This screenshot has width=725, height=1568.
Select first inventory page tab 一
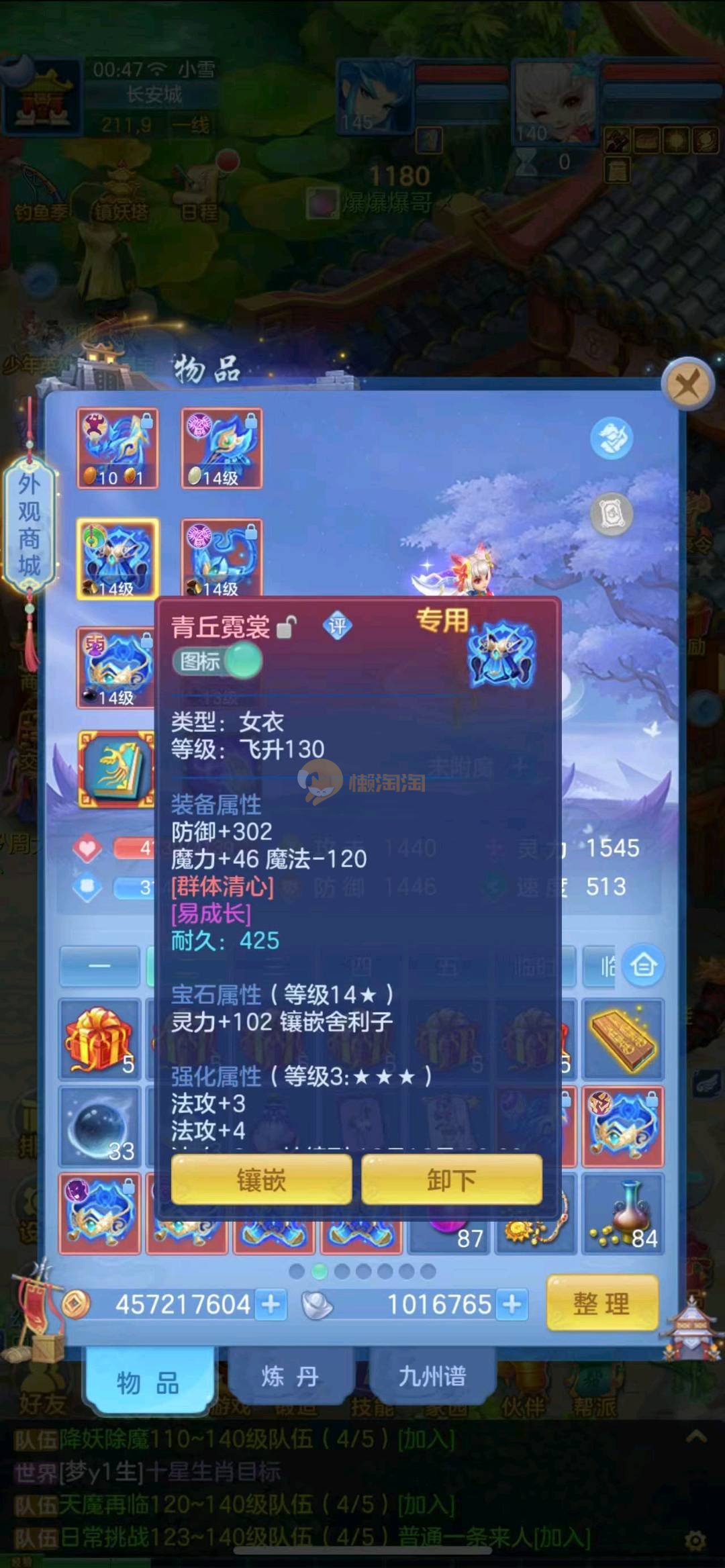[99, 966]
